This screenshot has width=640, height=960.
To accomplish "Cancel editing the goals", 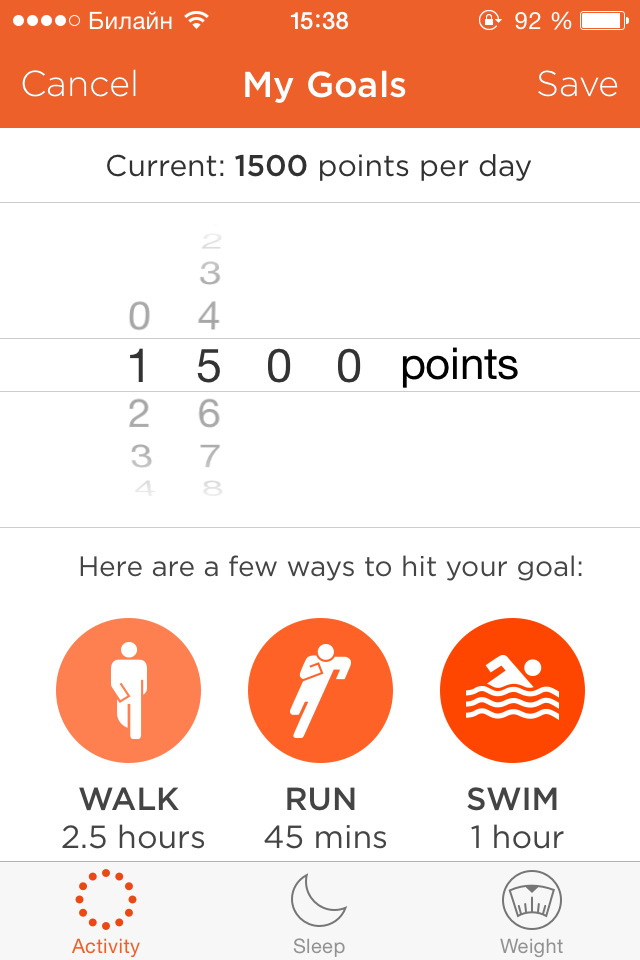I will click(80, 85).
